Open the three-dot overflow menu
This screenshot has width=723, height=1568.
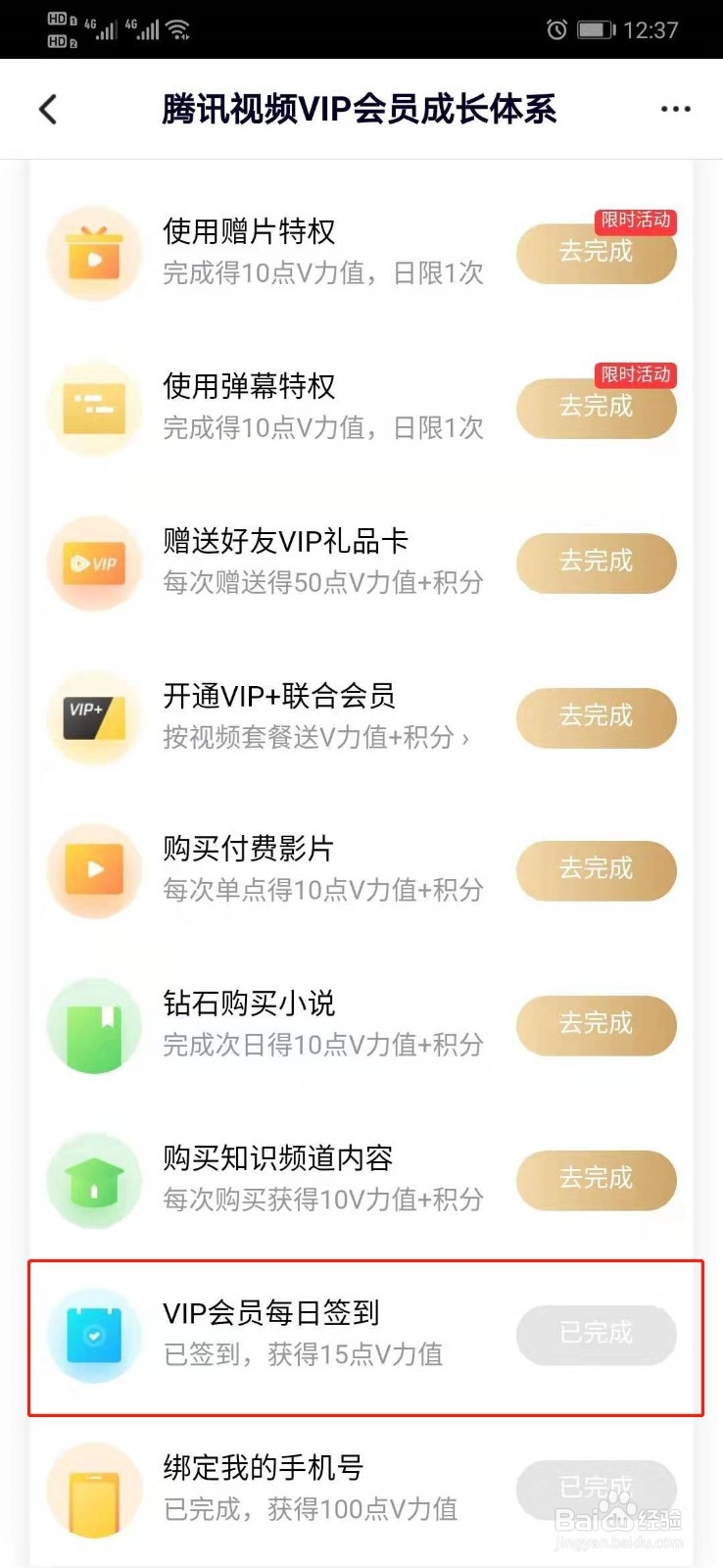click(675, 109)
